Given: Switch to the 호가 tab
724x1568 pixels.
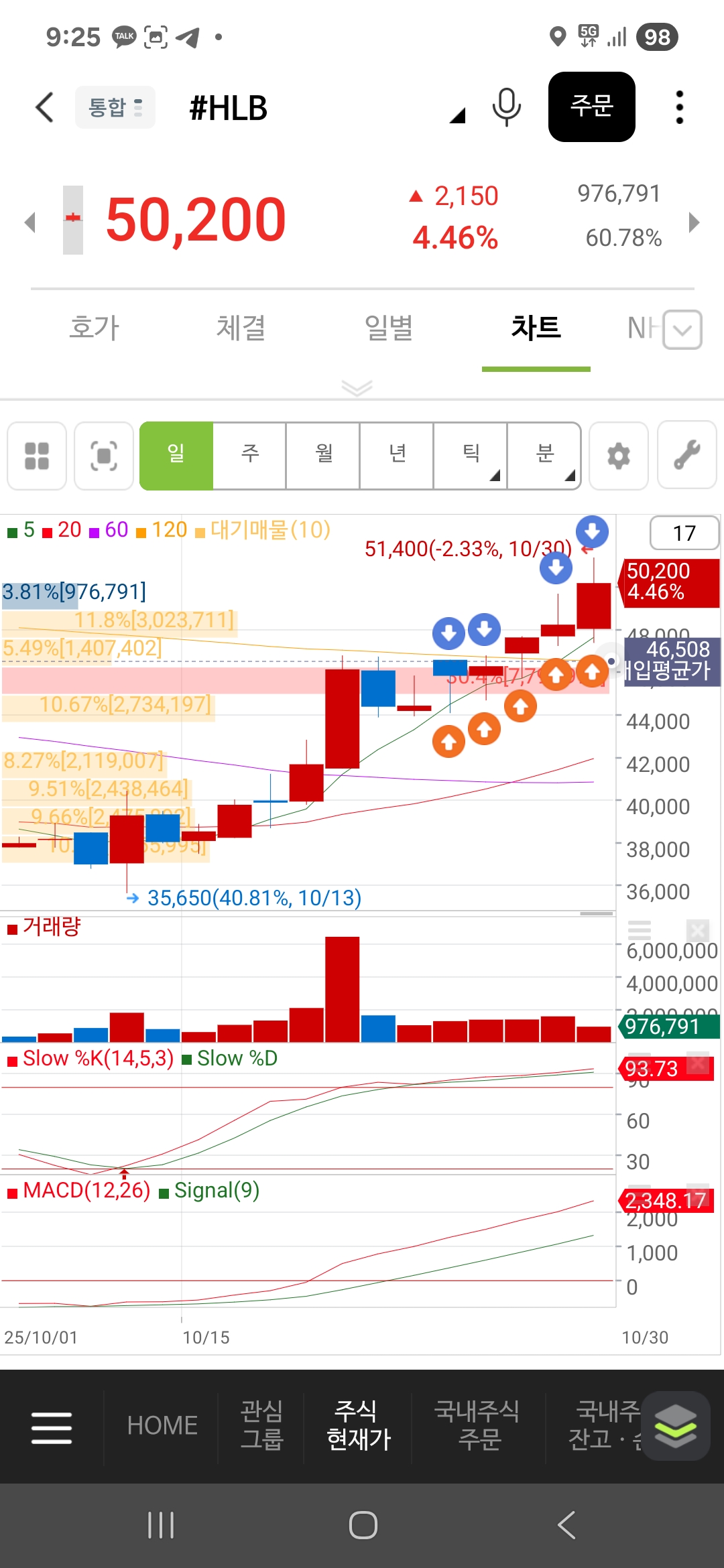Looking at the screenshot, I should click(x=94, y=328).
